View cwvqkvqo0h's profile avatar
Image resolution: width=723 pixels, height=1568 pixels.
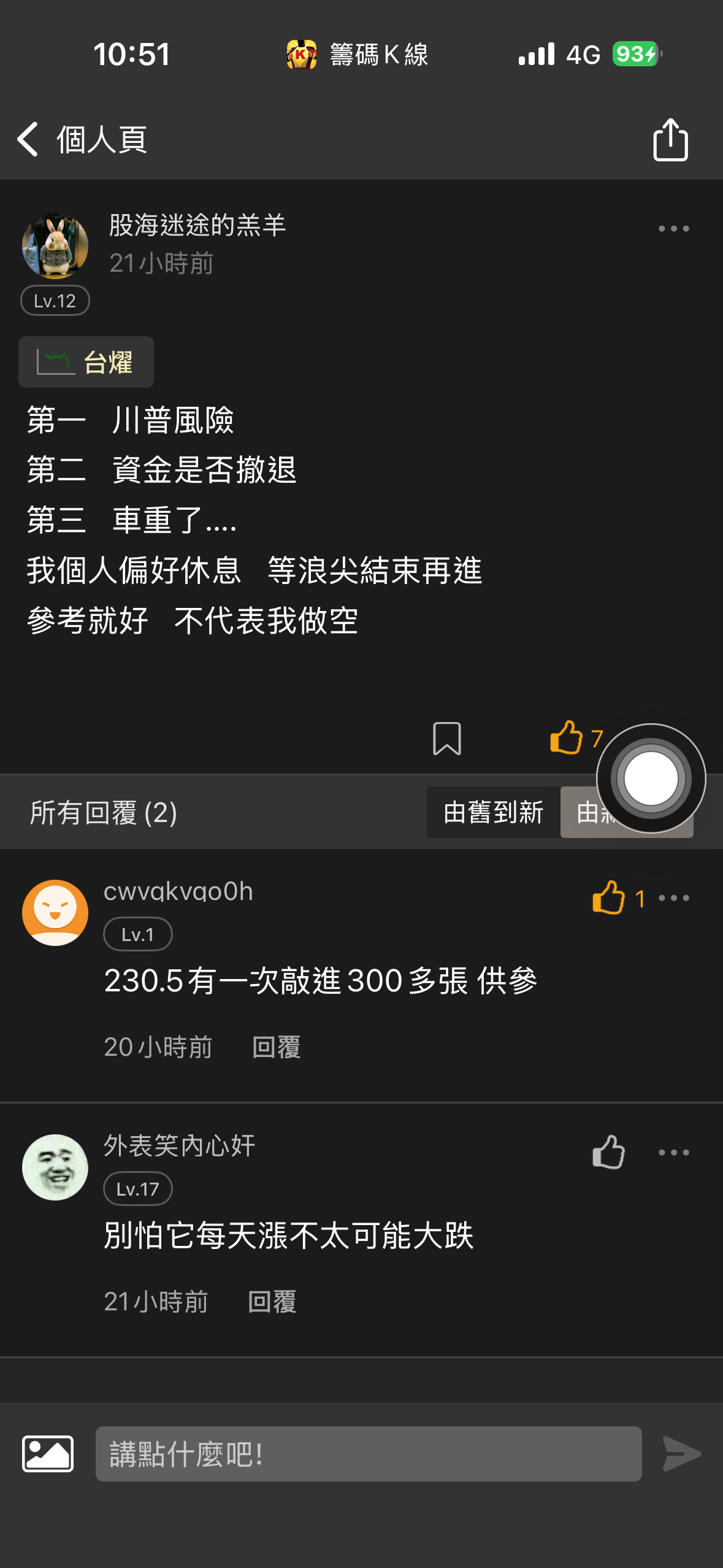pyautogui.click(x=55, y=913)
